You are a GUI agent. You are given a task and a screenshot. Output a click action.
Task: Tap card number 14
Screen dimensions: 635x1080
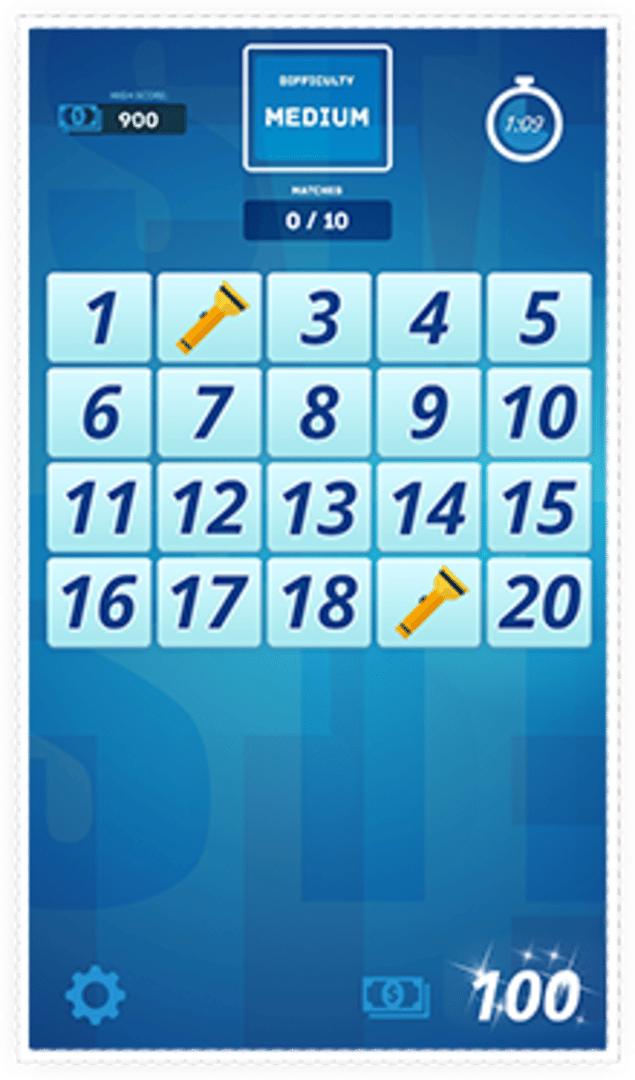pos(429,508)
